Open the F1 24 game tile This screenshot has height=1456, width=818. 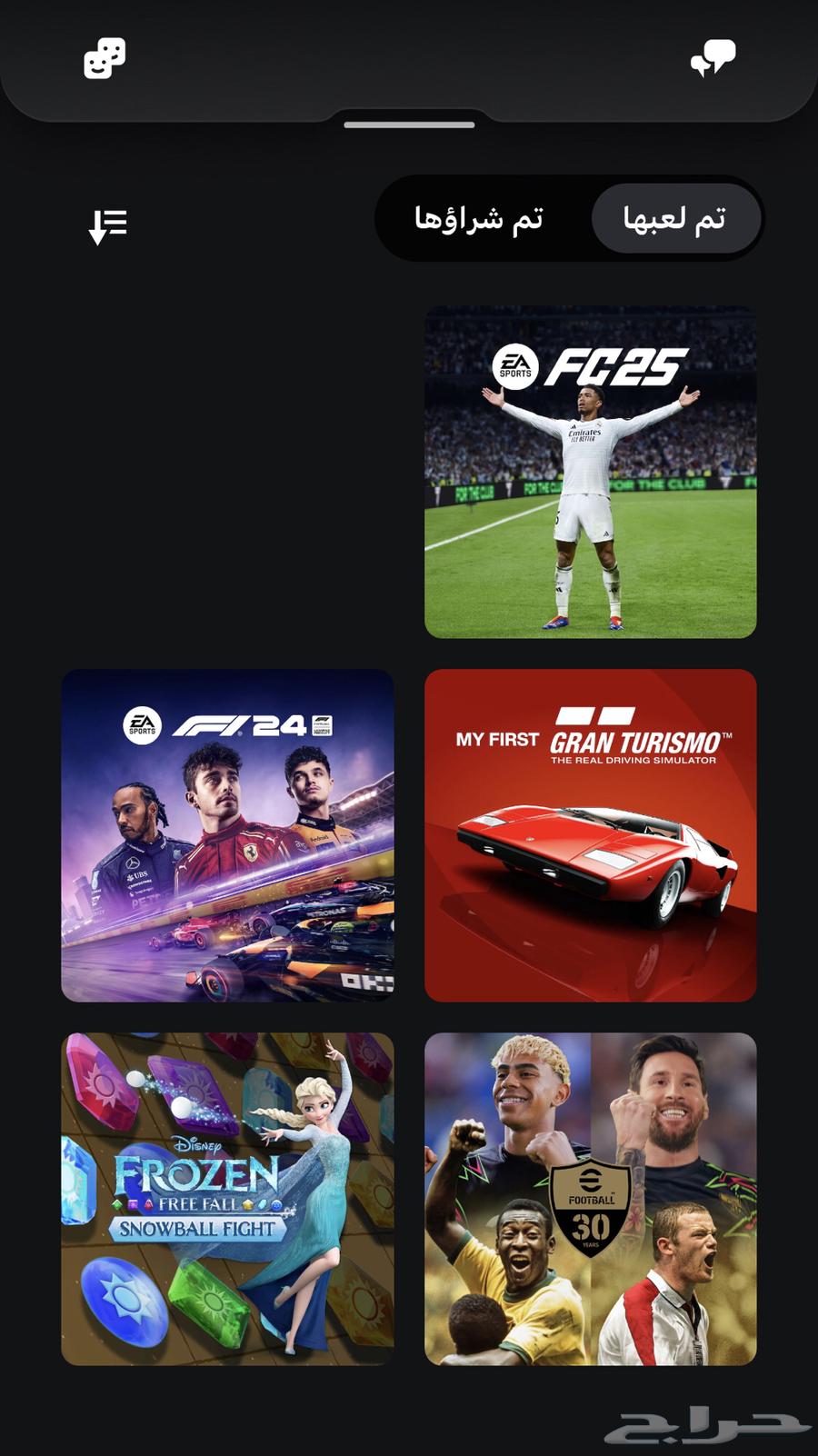pyautogui.click(x=227, y=835)
